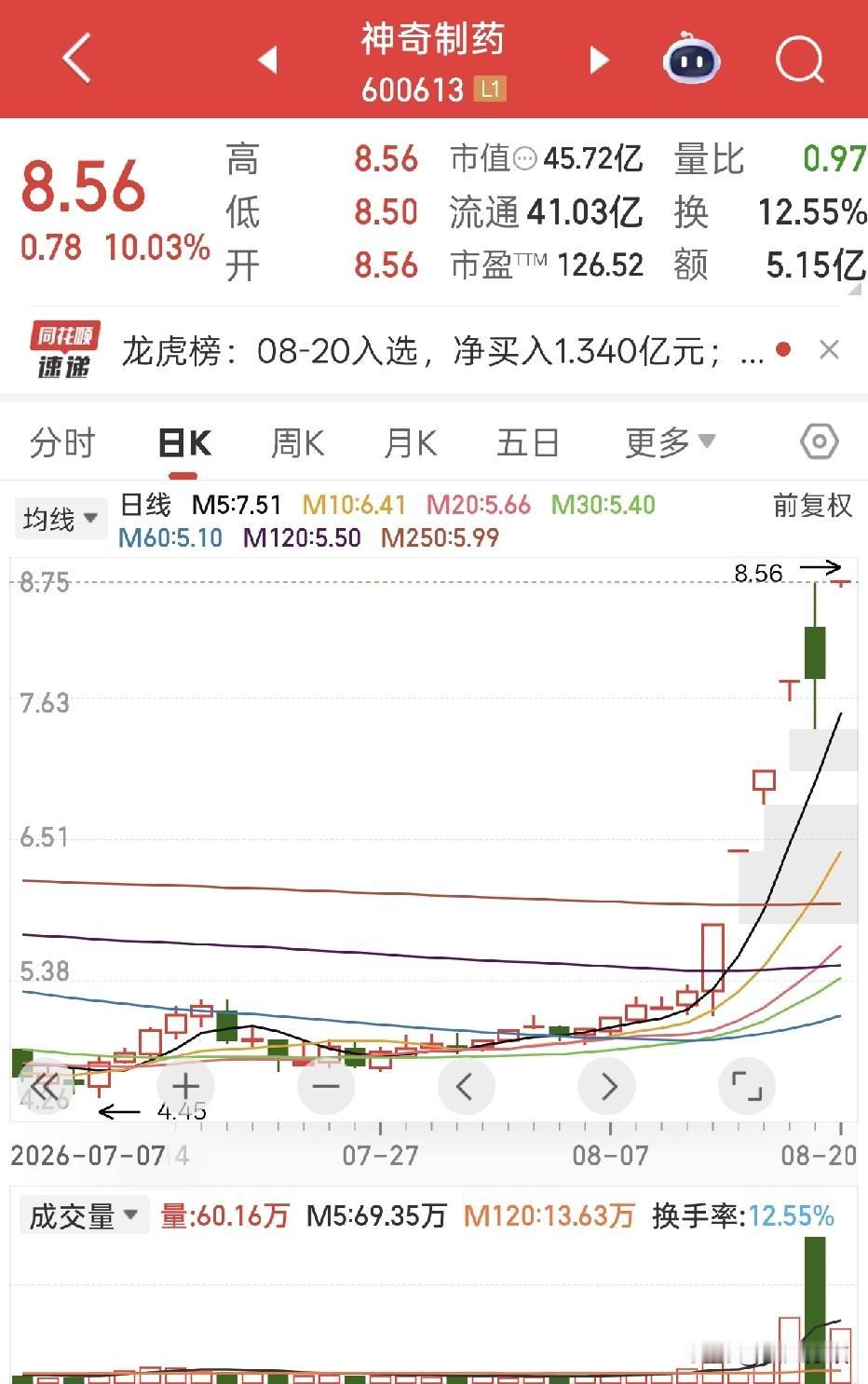This screenshot has height=1384, width=868.
Task: Open the 五日 chart tab
Action: coord(527,442)
